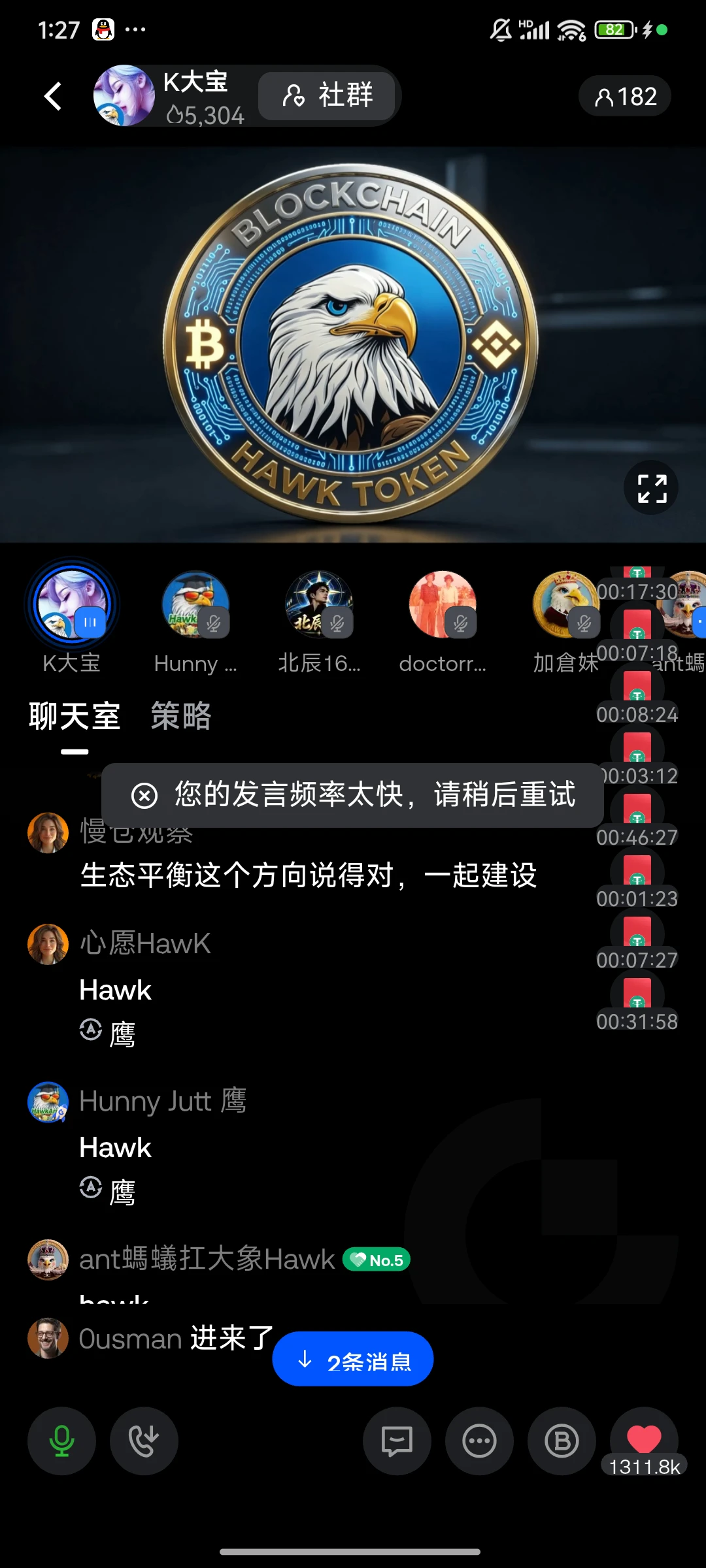The width and height of the screenshot is (706, 1568).
Task: Open K大宝's profile picture in header
Action: 124,95
